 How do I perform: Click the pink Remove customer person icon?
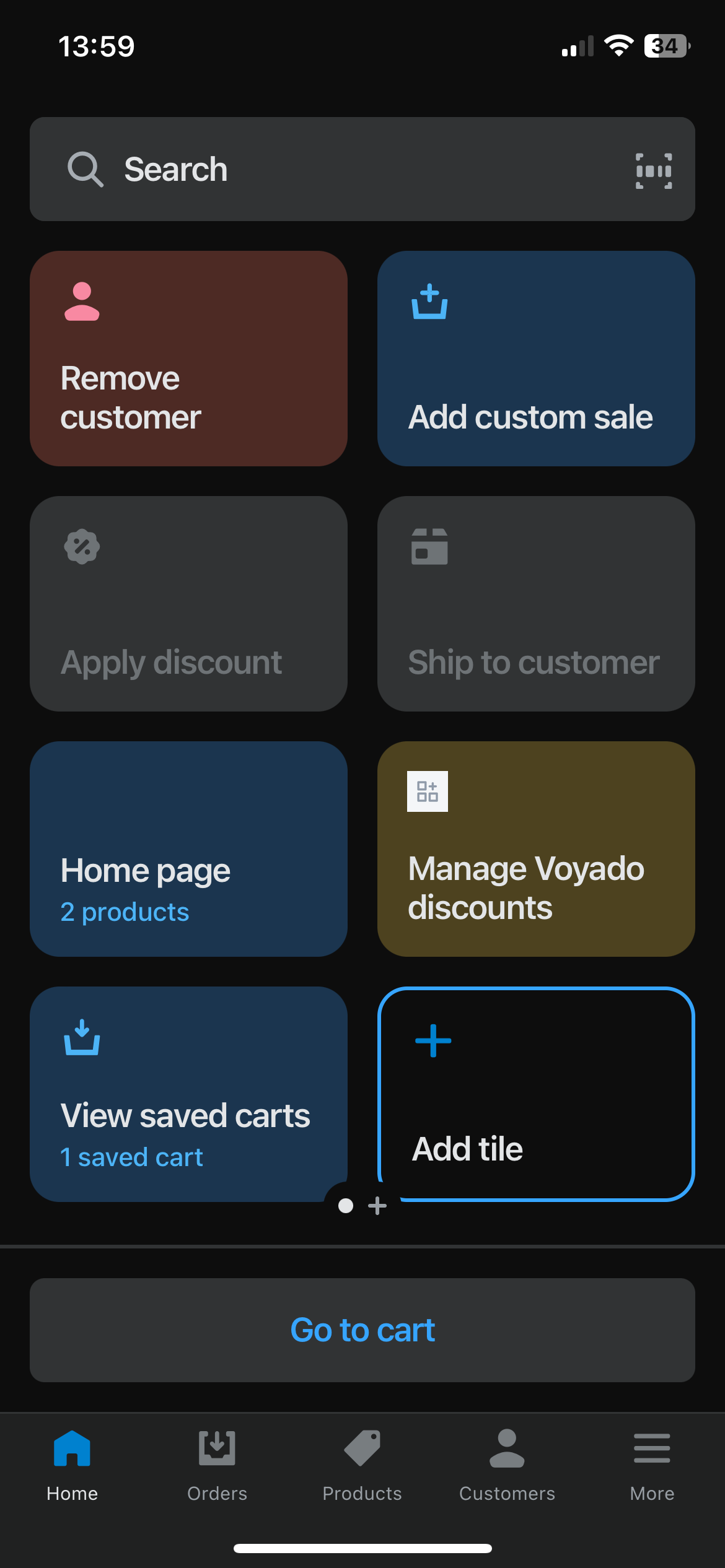tap(81, 303)
